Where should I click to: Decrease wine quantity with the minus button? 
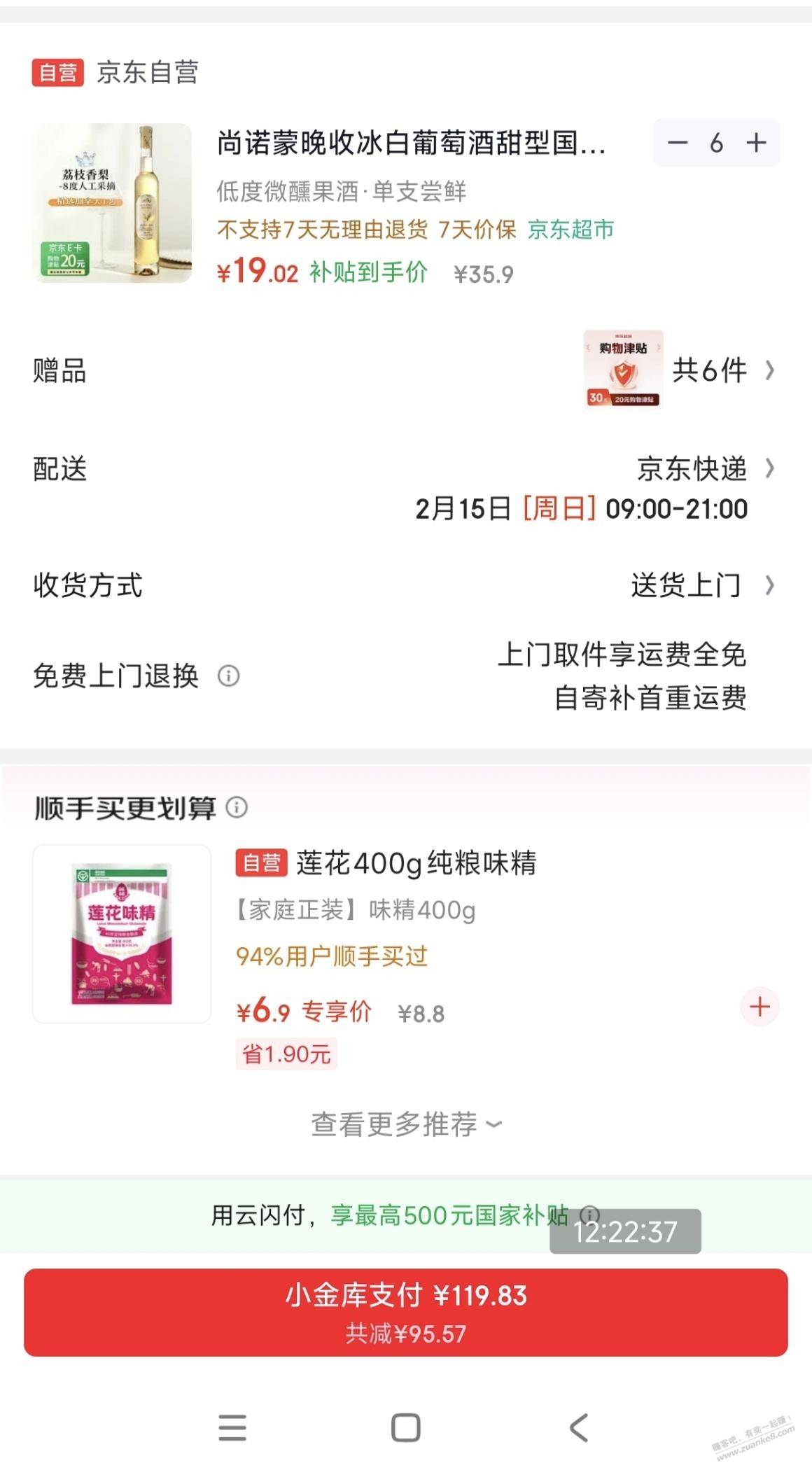point(677,144)
